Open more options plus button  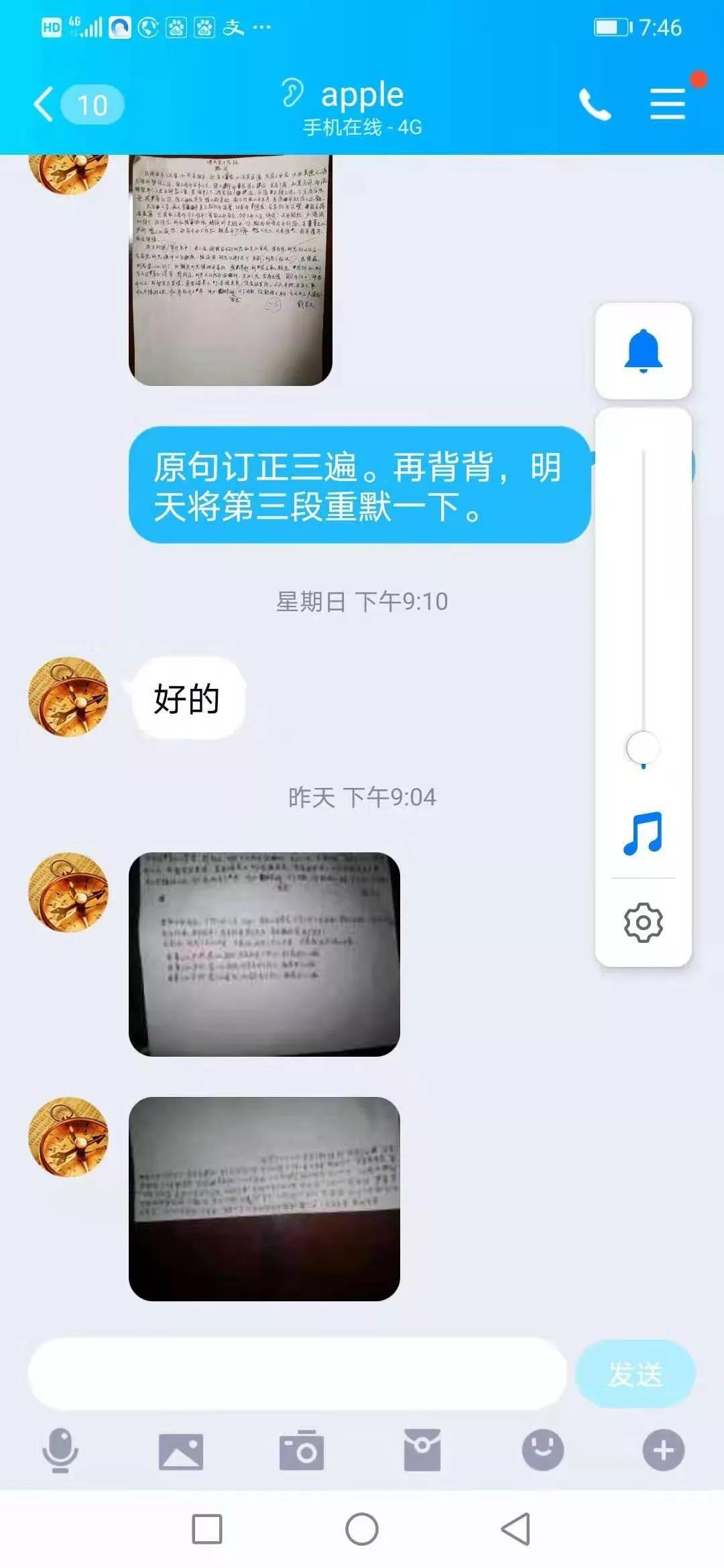(x=663, y=1450)
